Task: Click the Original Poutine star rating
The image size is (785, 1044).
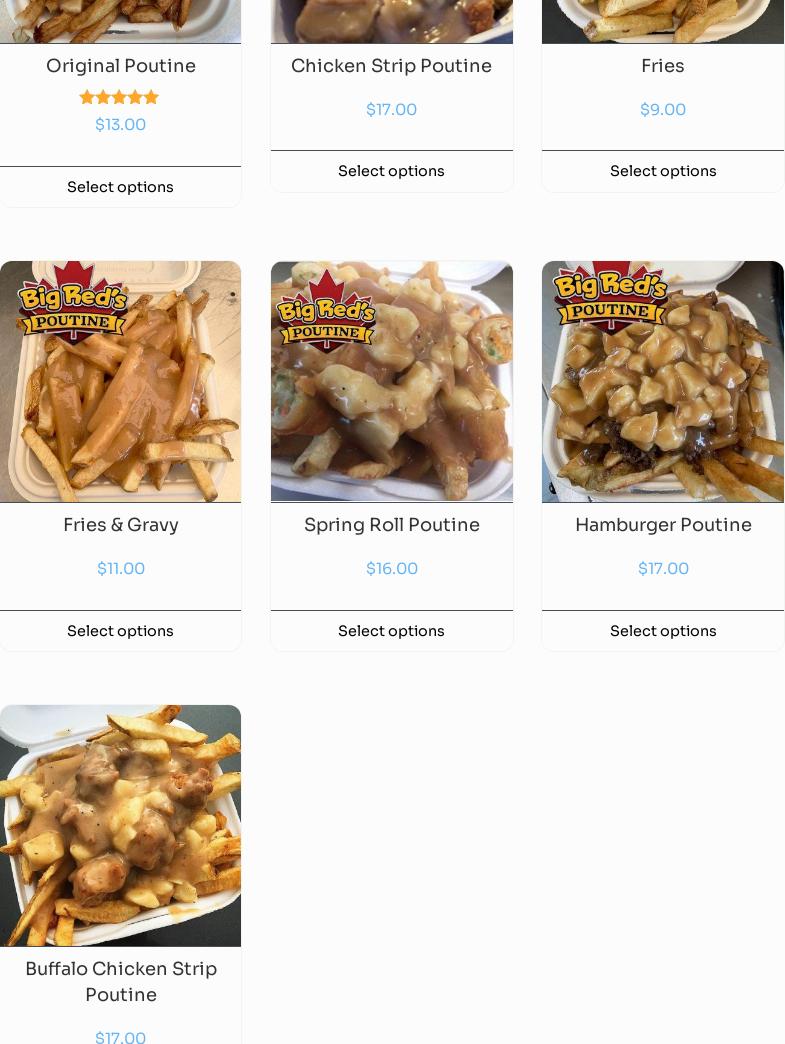Action: click(x=119, y=97)
